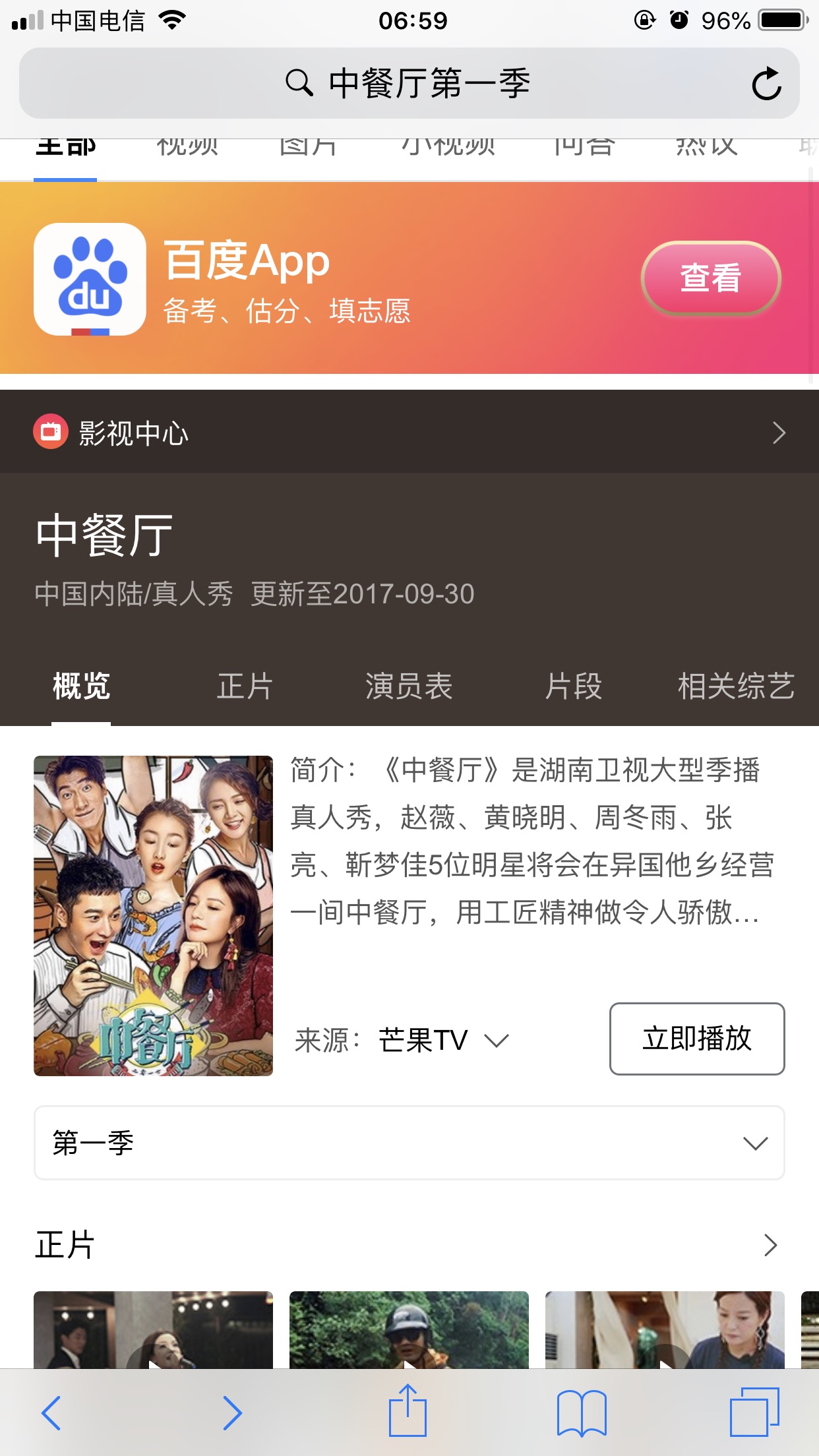Tap 立即播放 to start playing
The height and width of the screenshot is (1456, 819).
(x=697, y=1039)
